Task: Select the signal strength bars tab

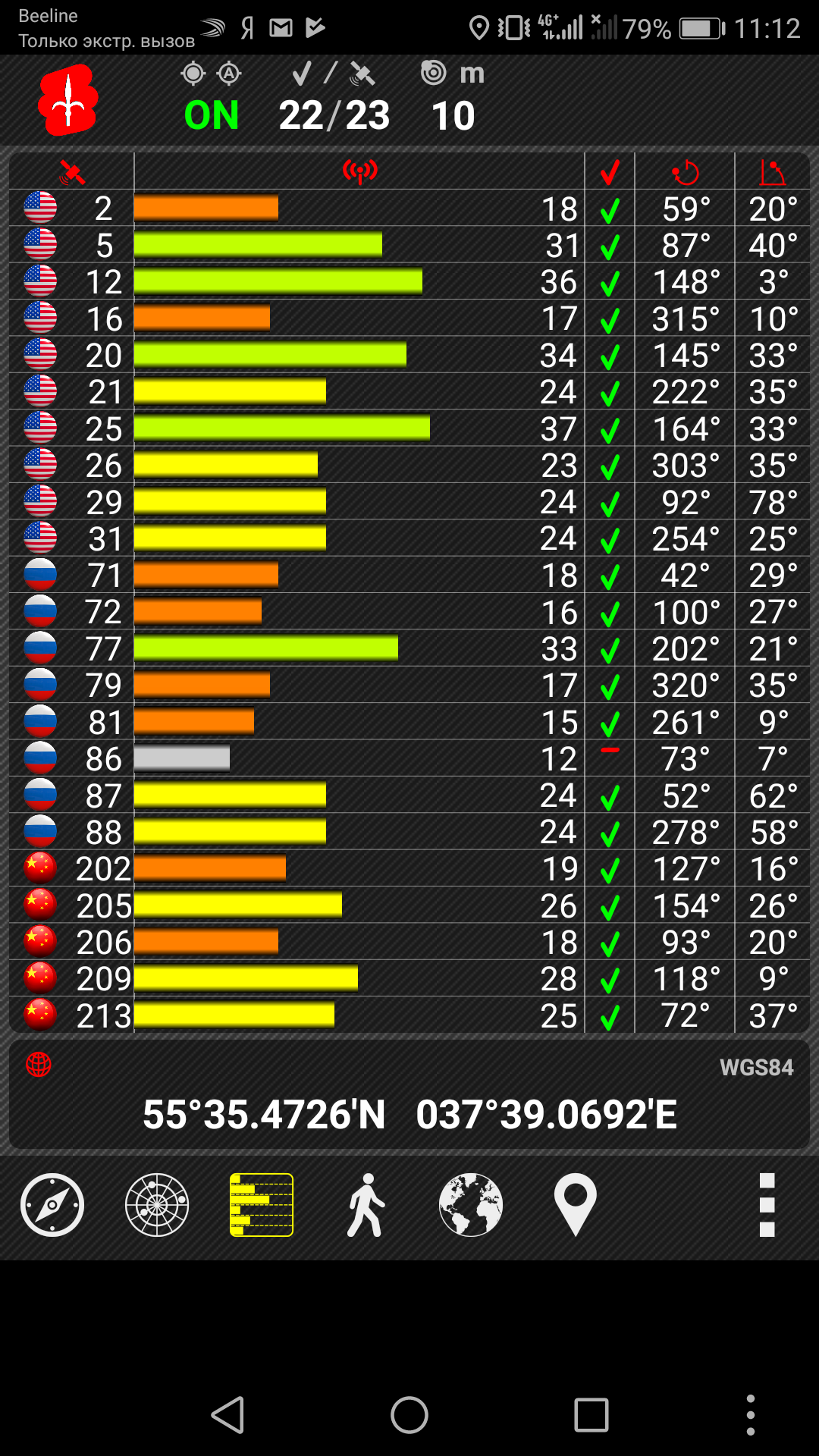Action: pos(262,1204)
